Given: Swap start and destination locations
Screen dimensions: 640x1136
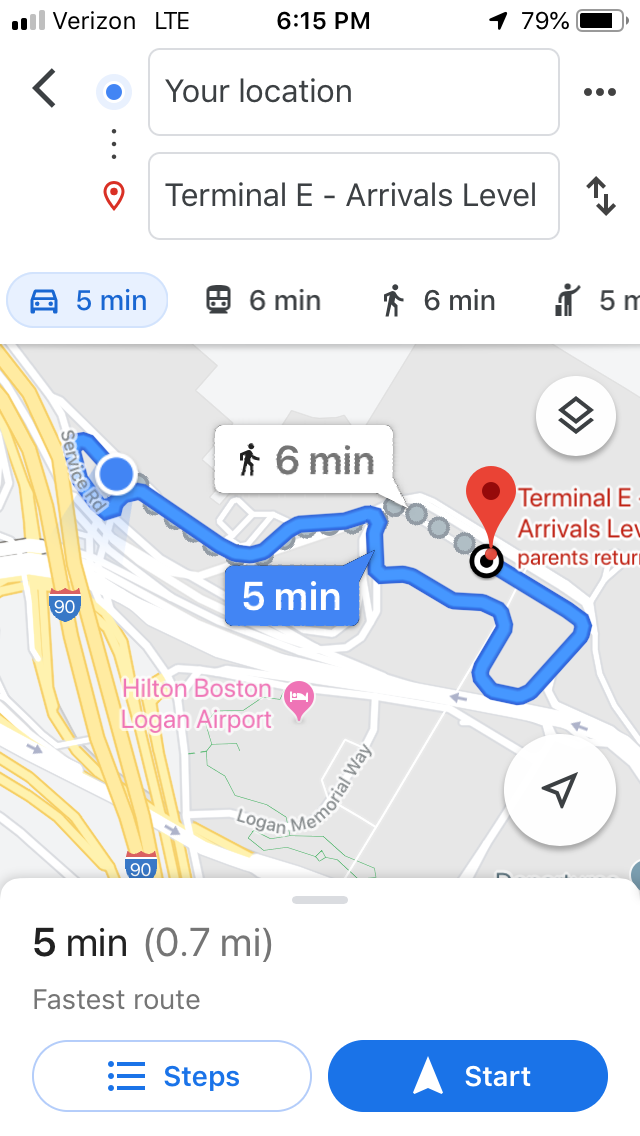Looking at the screenshot, I should (x=600, y=196).
